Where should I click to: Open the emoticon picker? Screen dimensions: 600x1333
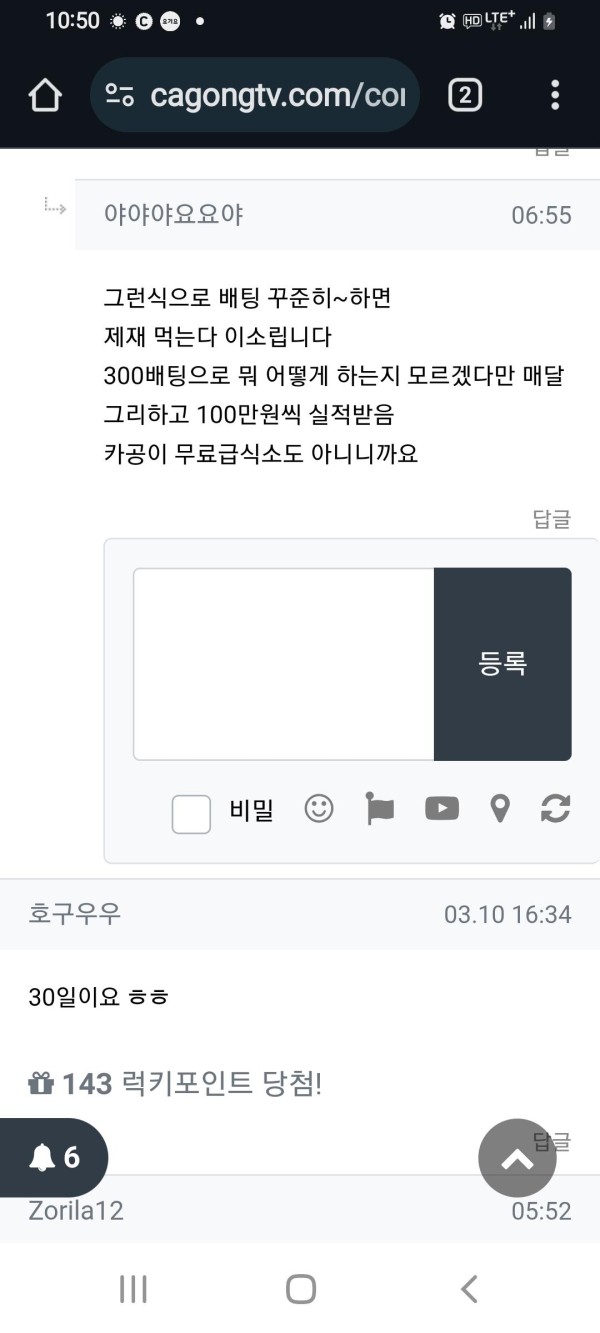click(x=319, y=808)
